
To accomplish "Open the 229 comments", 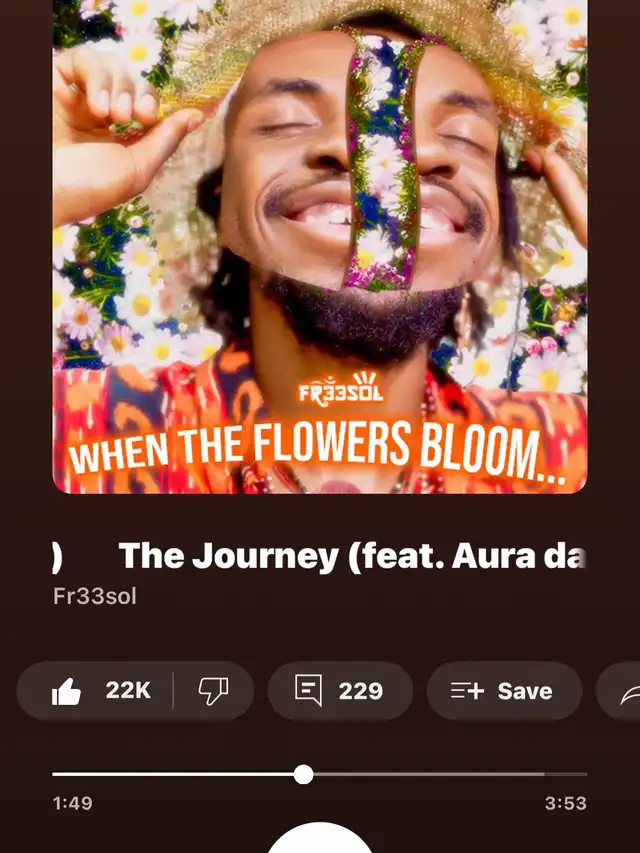I will [x=340, y=691].
